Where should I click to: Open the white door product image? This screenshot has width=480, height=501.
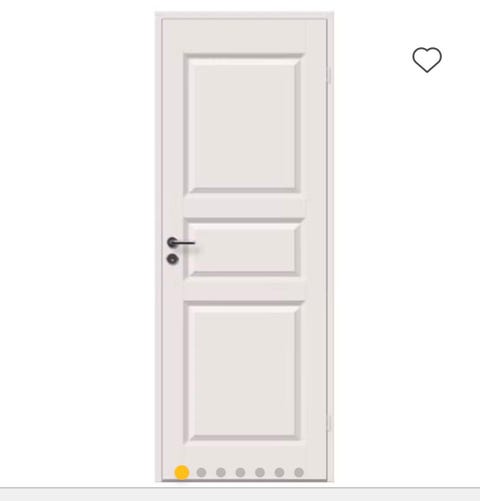coord(244,247)
